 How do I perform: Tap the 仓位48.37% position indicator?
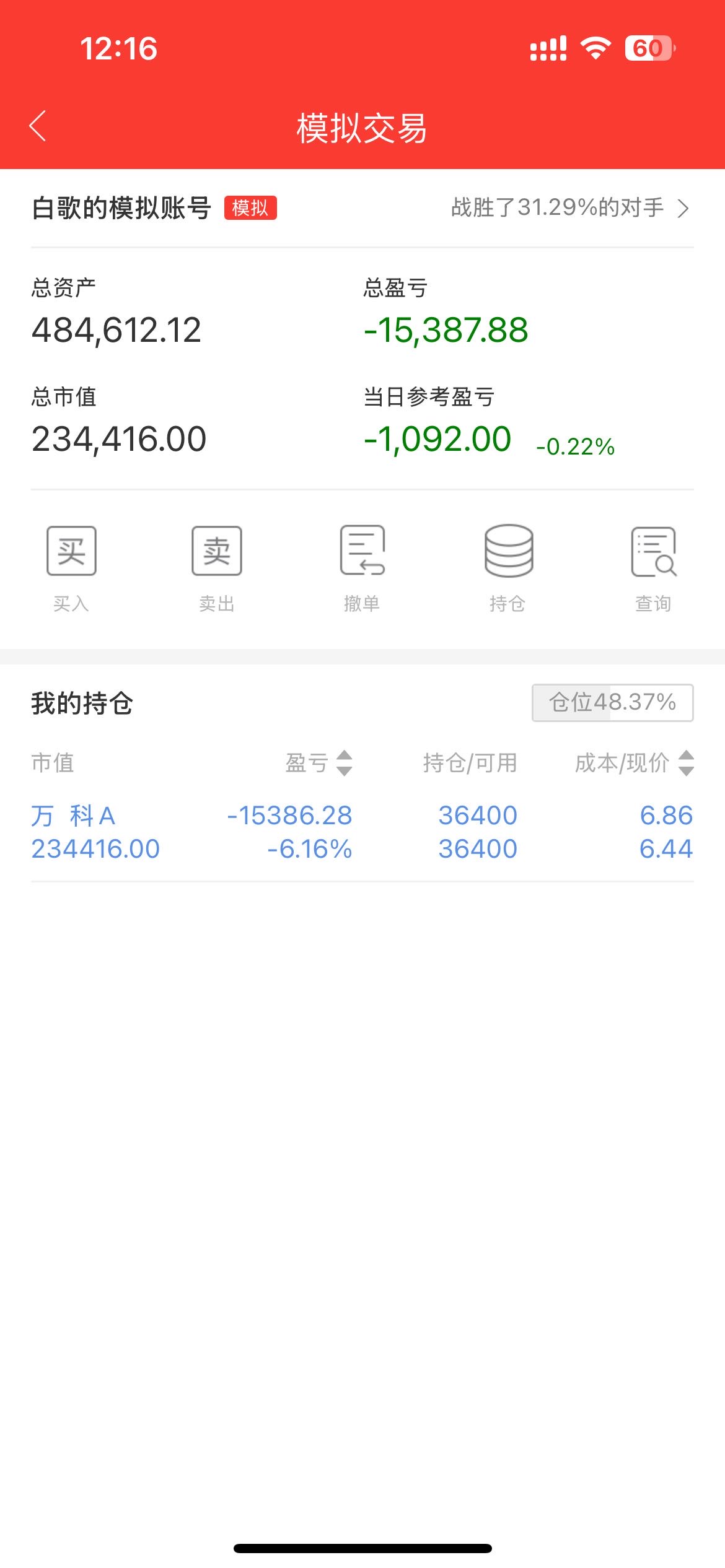click(612, 702)
